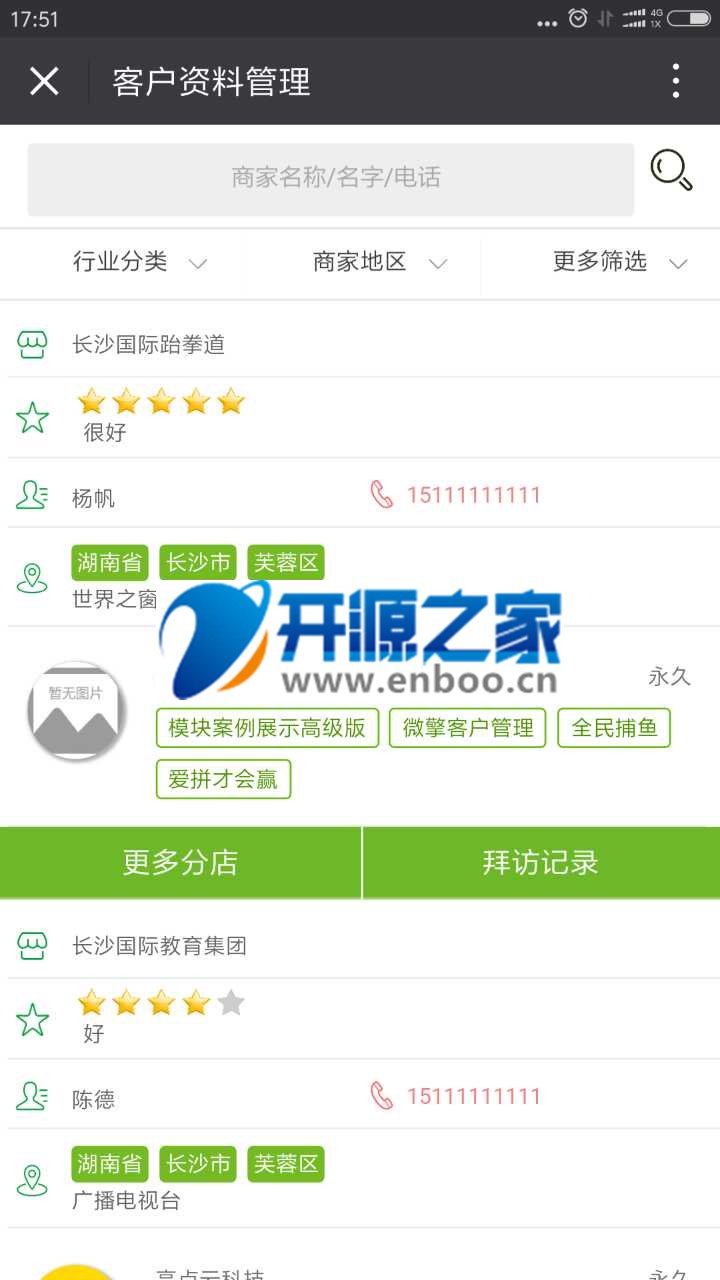Select the 爱拼才会赢 tag
720x1280 pixels.
coord(223,779)
